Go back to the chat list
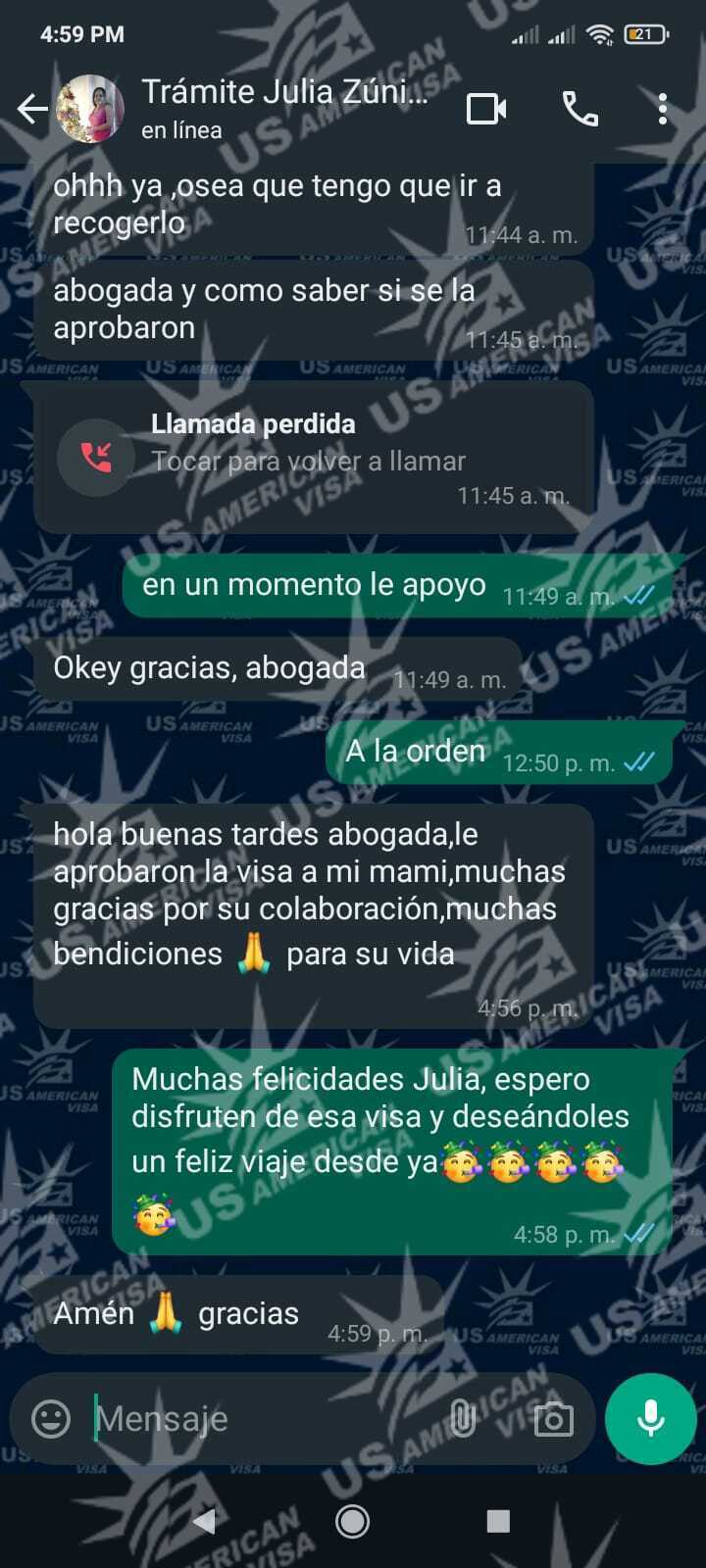 (32, 109)
